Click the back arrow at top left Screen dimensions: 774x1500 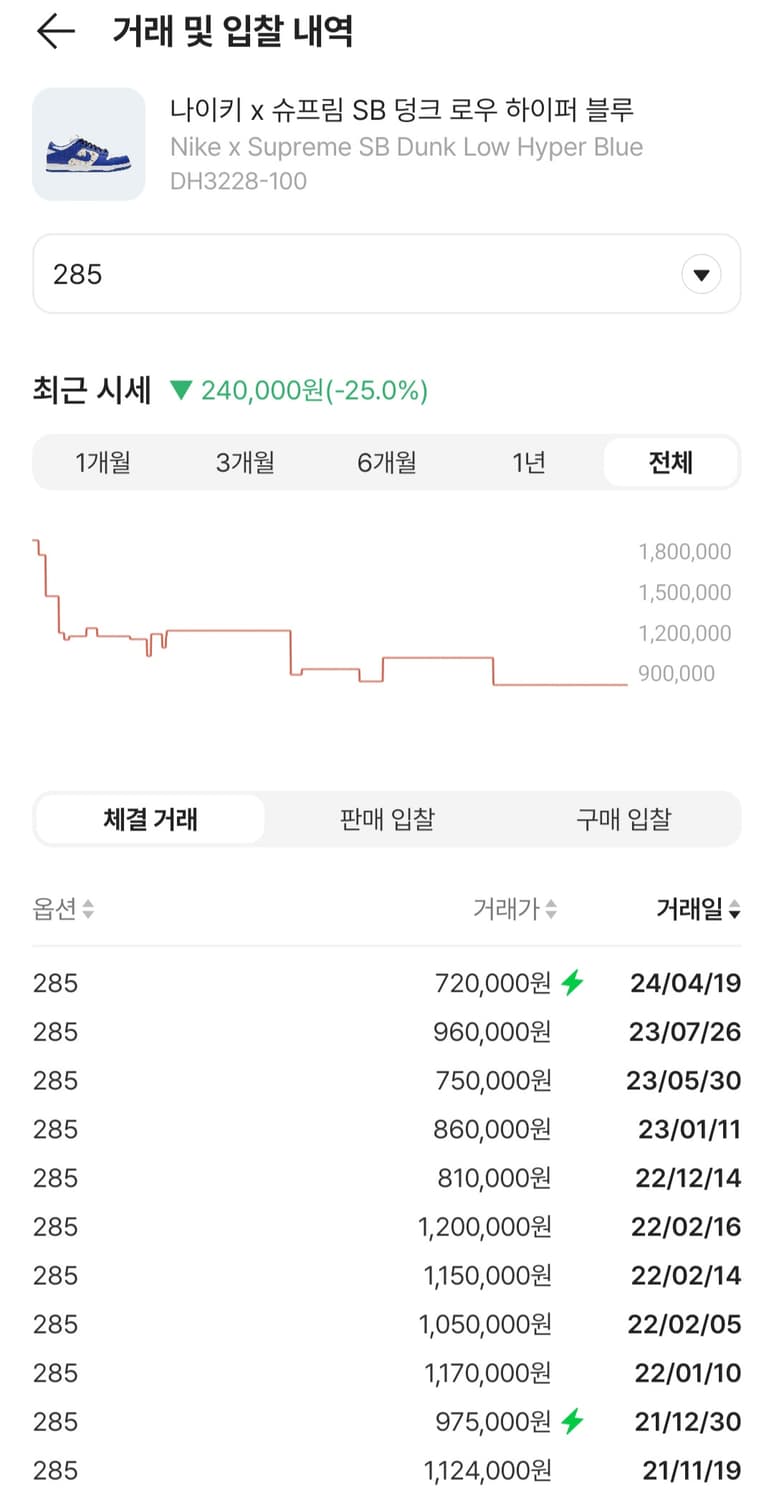point(56,30)
